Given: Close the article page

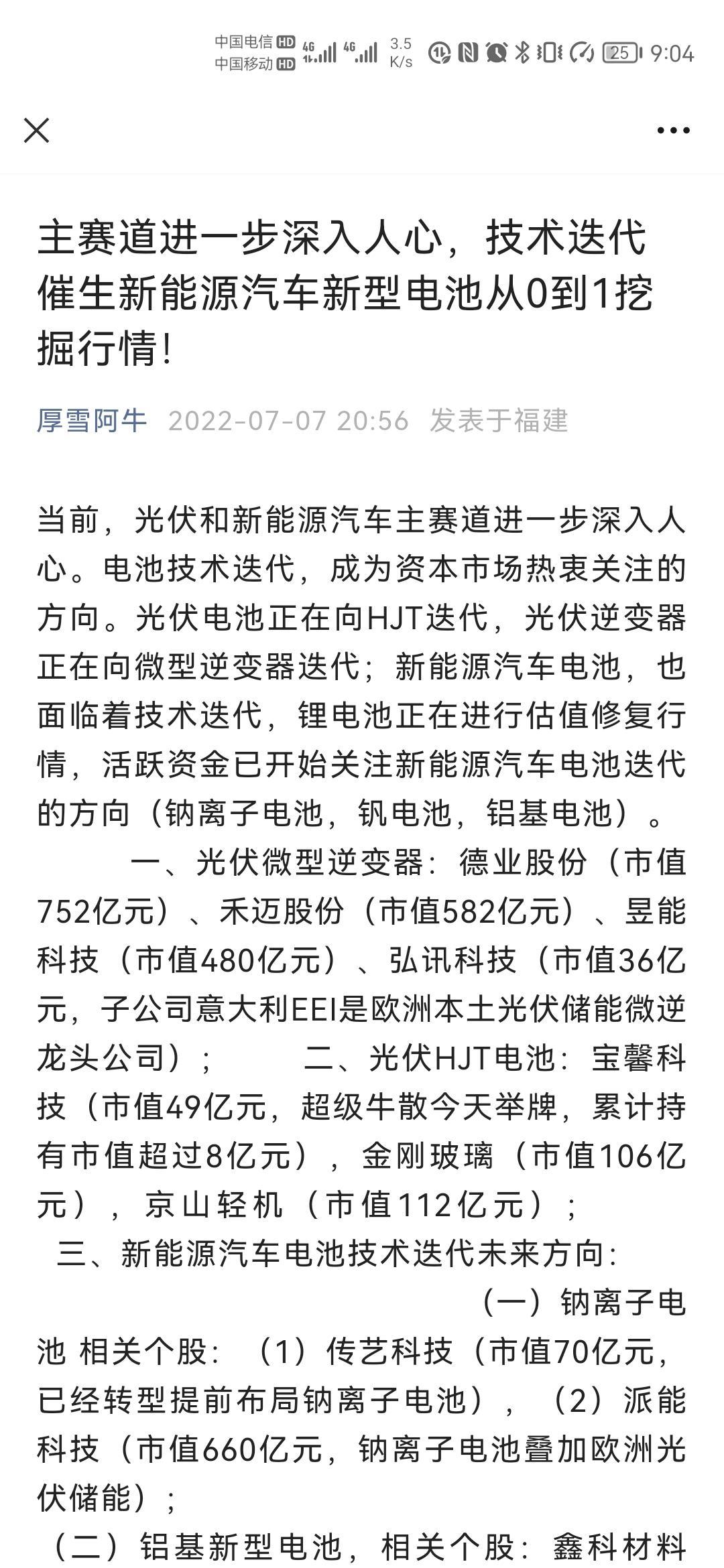Looking at the screenshot, I should [36, 130].
